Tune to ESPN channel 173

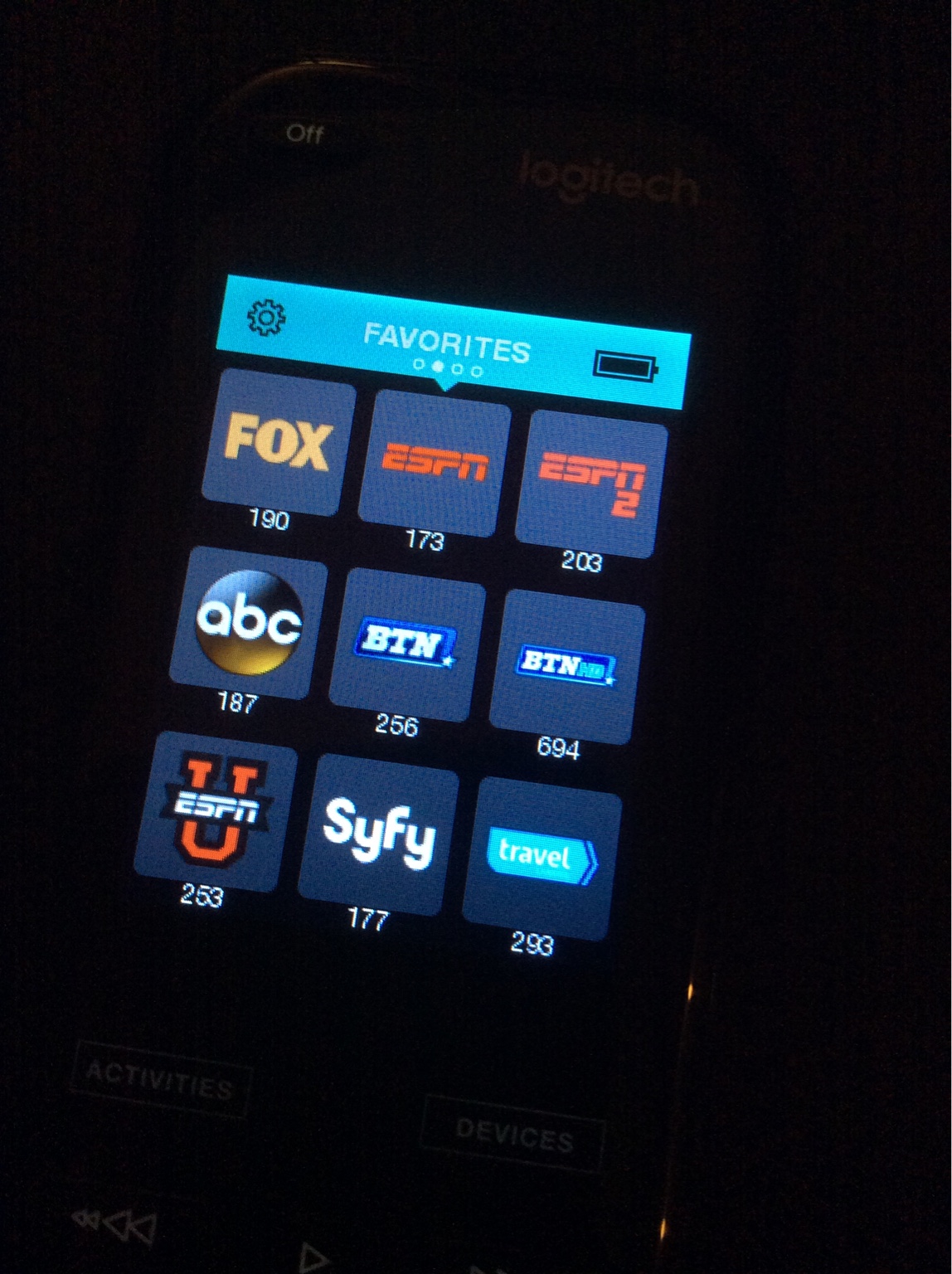coord(435,465)
